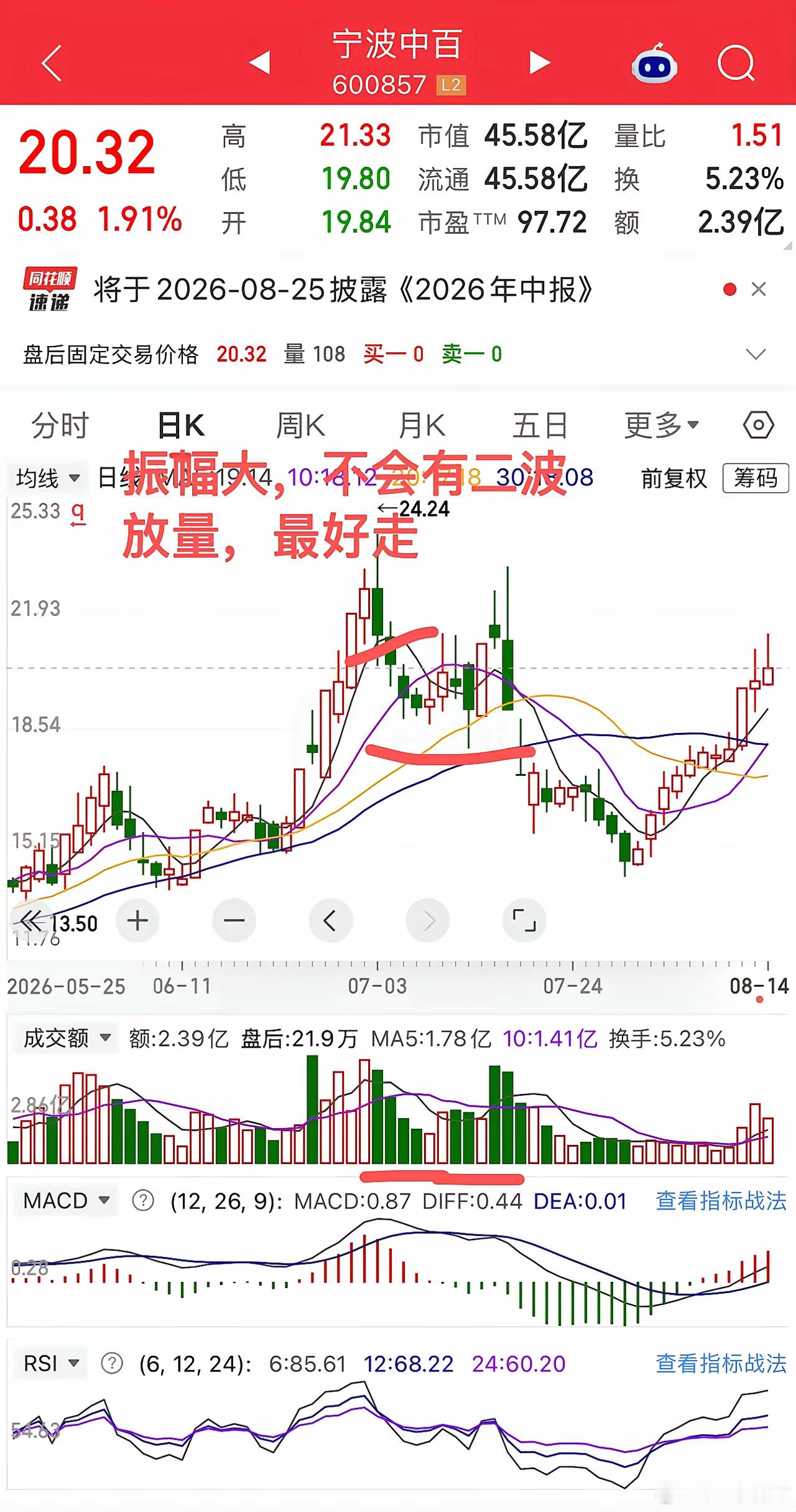Dismiss the 2026年中报 disclosure notice
Image resolution: width=796 pixels, height=1512 pixels.
pyautogui.click(x=759, y=289)
